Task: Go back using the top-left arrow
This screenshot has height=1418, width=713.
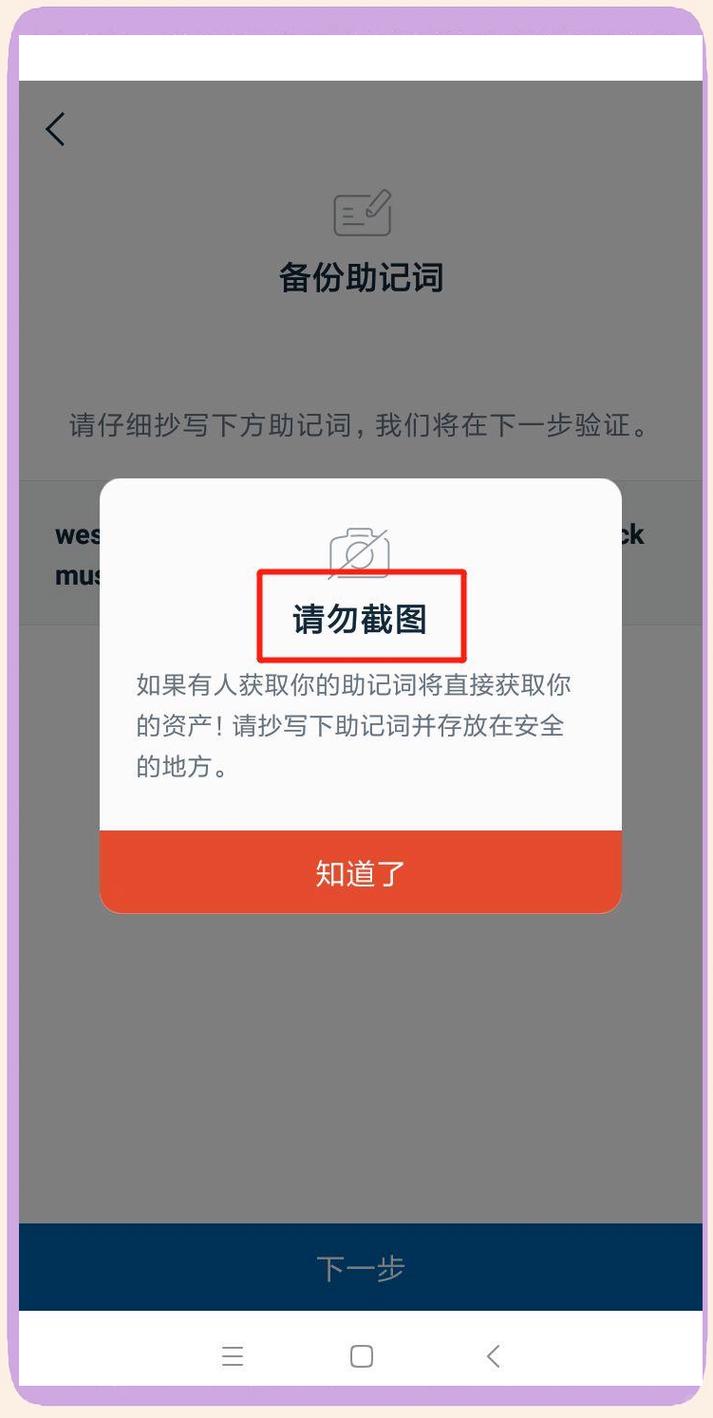Action: pos(56,129)
